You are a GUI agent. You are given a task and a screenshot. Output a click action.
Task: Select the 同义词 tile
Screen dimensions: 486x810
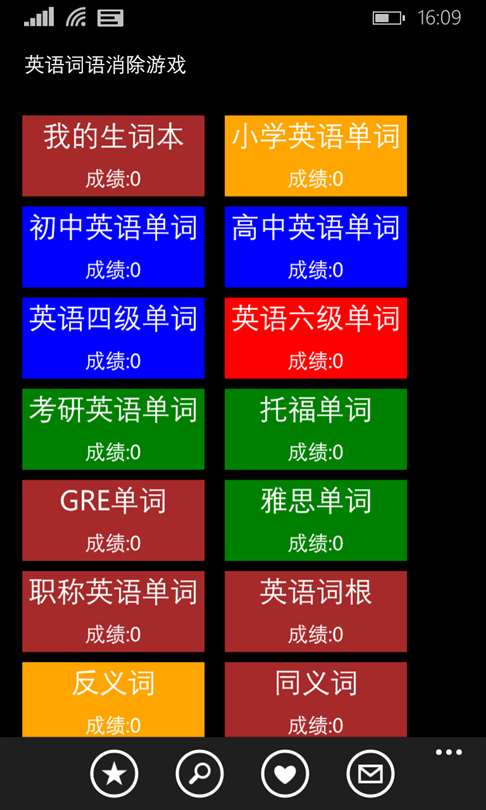(x=316, y=699)
